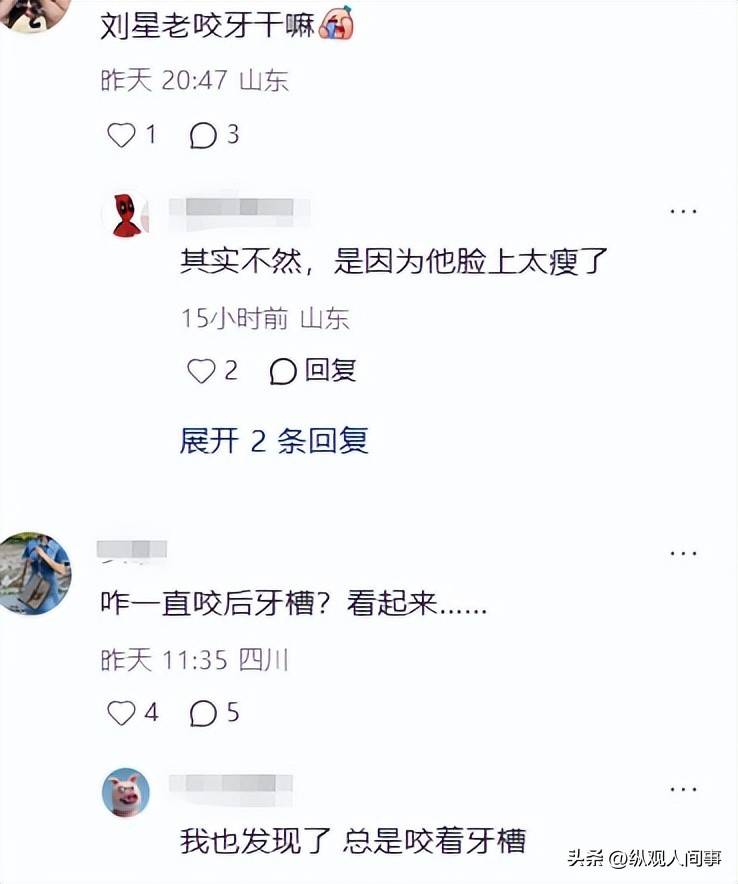Reply to the comment about 脸上太瘦了

click(x=313, y=371)
